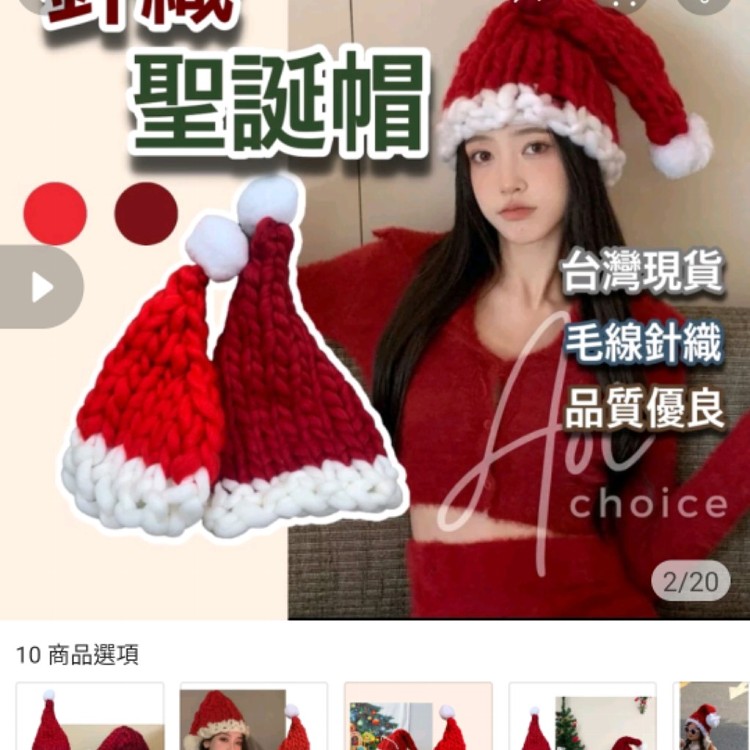
Task: Choose the pink-background option with Christmas tree
Action: (x=418, y=720)
